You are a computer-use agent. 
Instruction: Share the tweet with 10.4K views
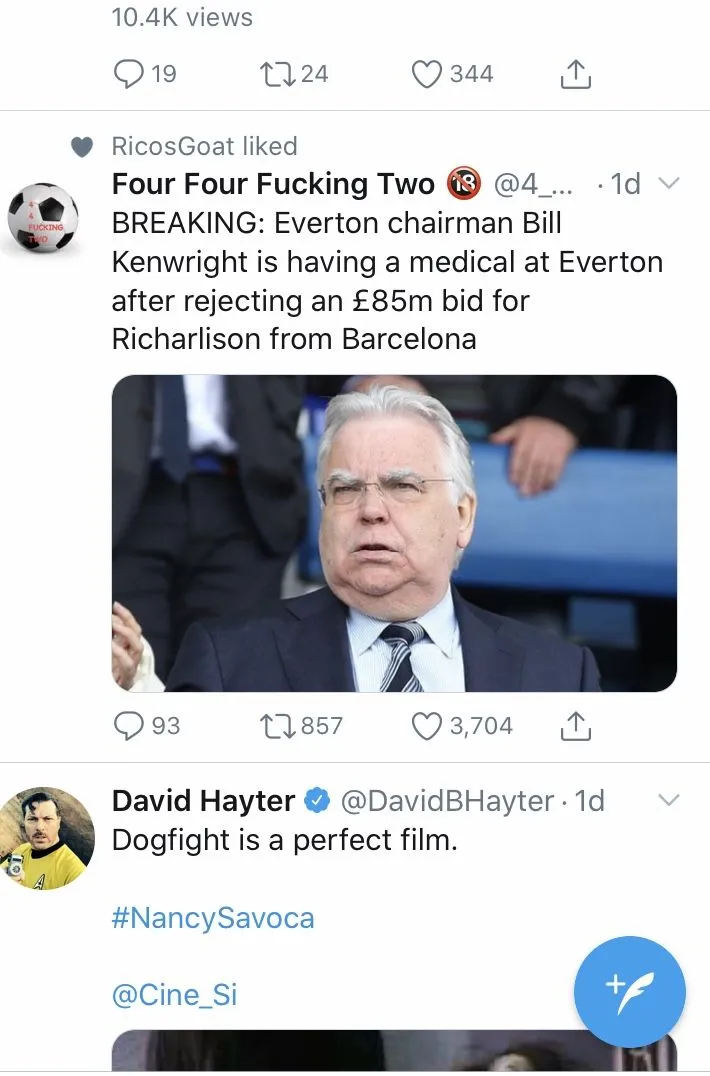point(575,74)
